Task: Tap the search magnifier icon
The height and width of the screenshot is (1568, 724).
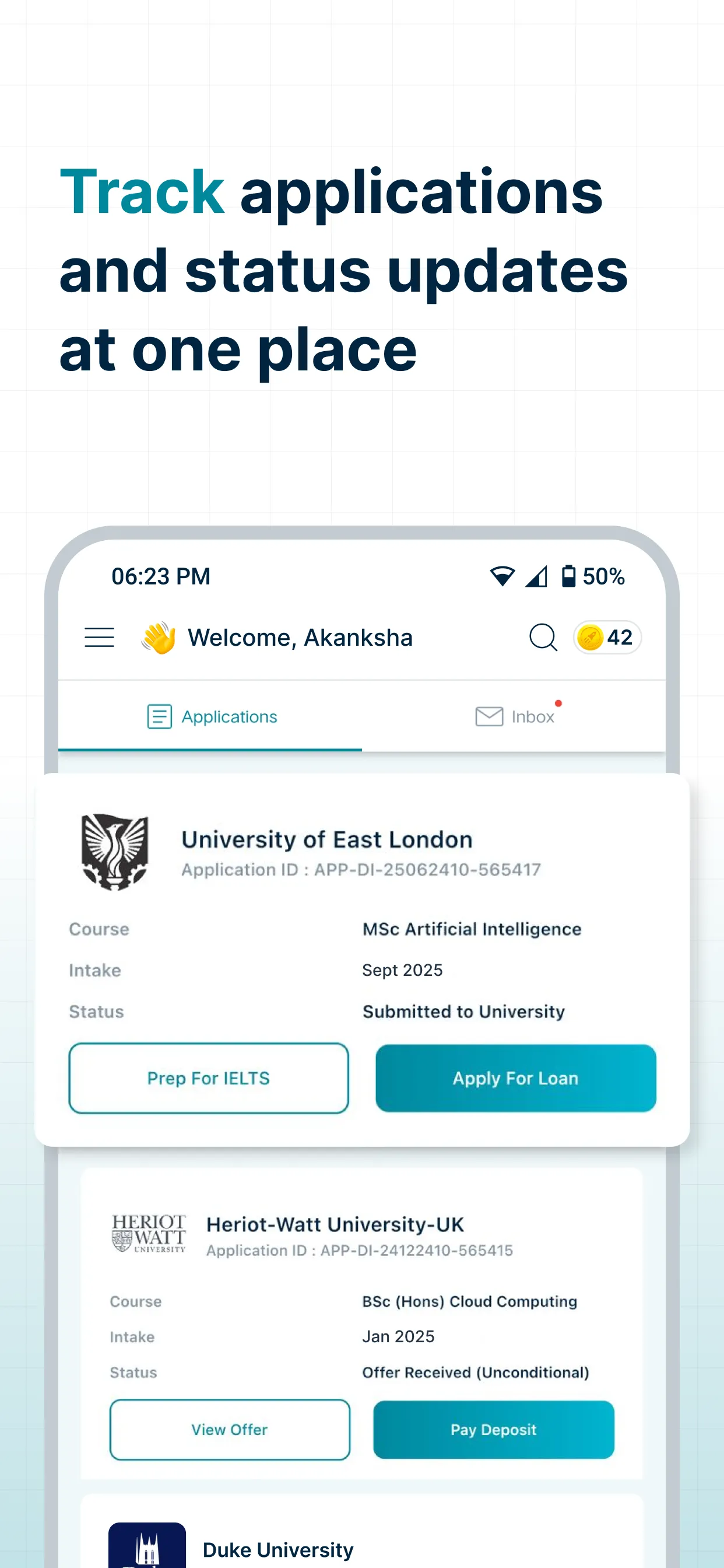Action: [x=543, y=638]
